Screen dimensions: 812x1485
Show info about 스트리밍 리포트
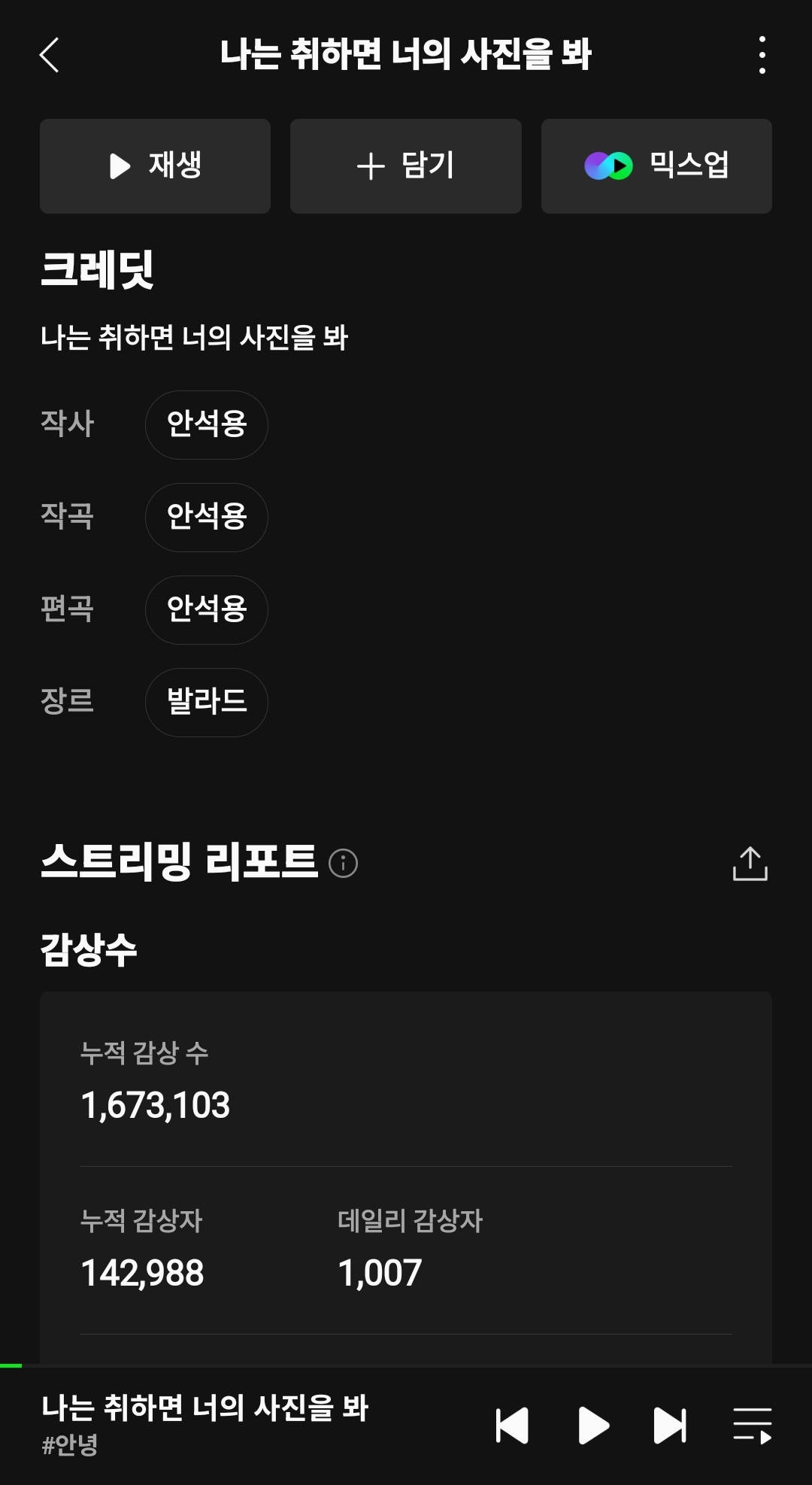pos(344,863)
